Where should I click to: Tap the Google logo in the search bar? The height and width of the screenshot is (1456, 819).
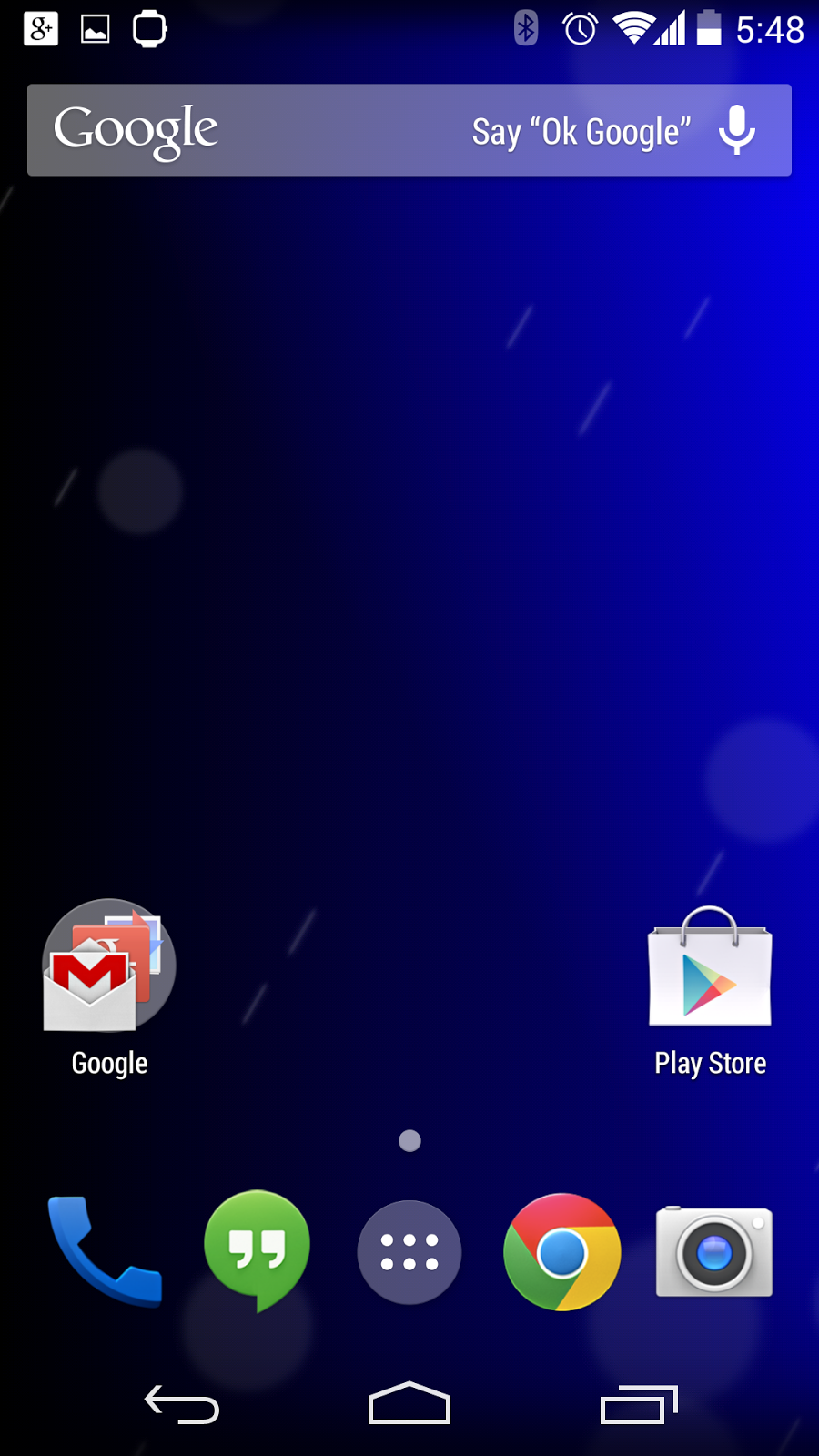(x=135, y=129)
